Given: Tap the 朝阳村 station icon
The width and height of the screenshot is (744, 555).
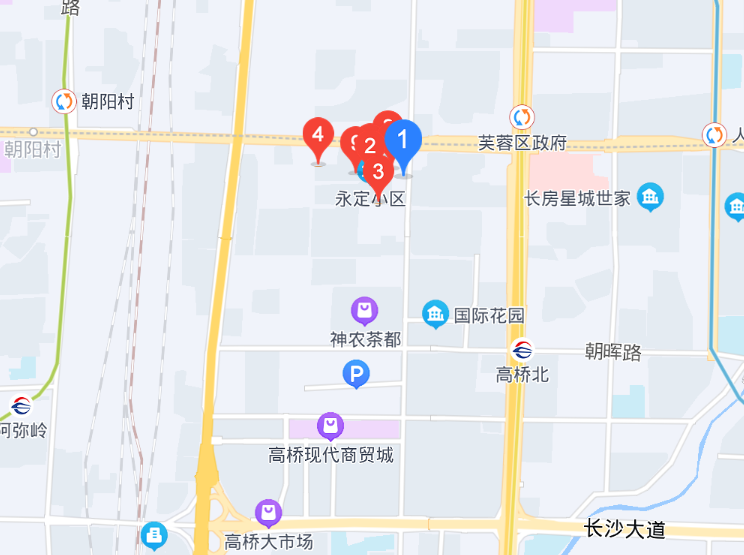Looking at the screenshot, I should [64, 101].
